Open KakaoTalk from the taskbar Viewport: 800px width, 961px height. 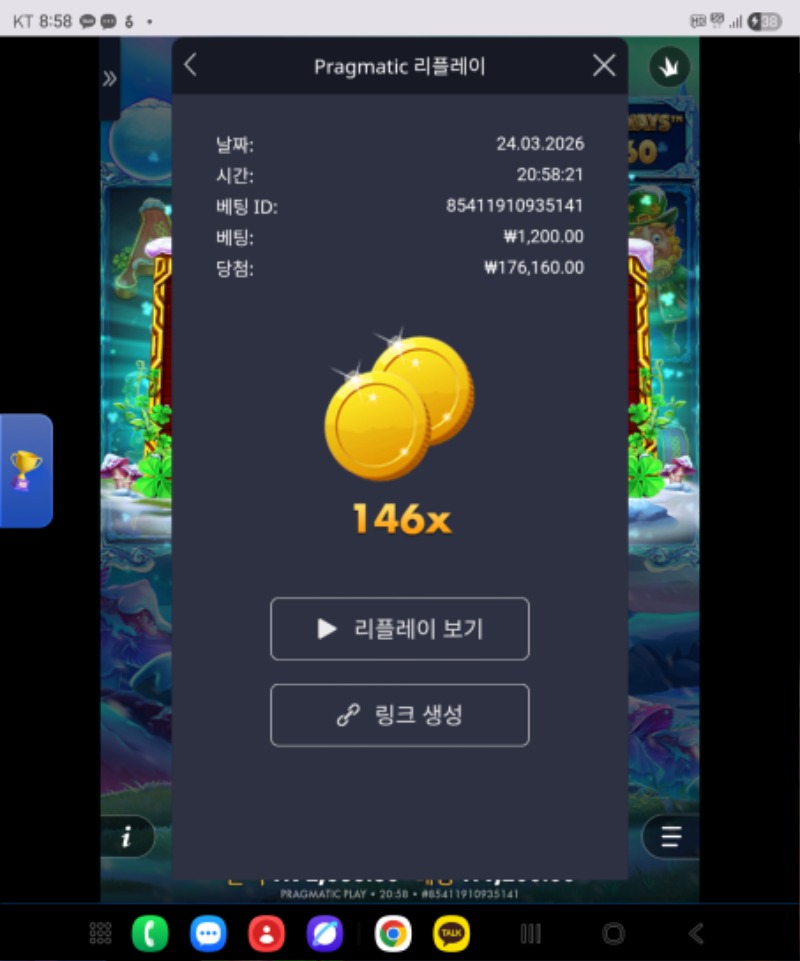[451, 934]
